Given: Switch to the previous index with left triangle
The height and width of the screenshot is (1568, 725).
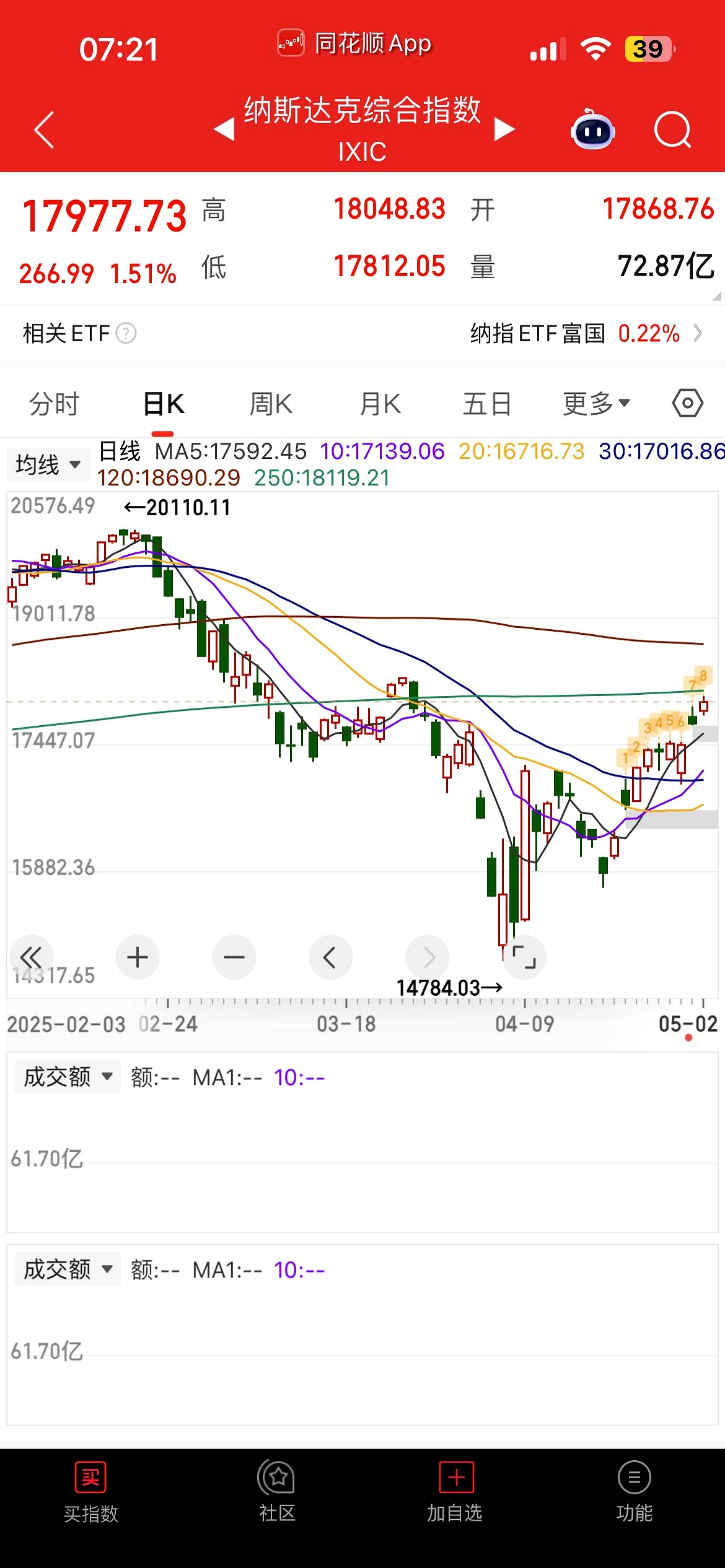Looking at the screenshot, I should 224,129.
